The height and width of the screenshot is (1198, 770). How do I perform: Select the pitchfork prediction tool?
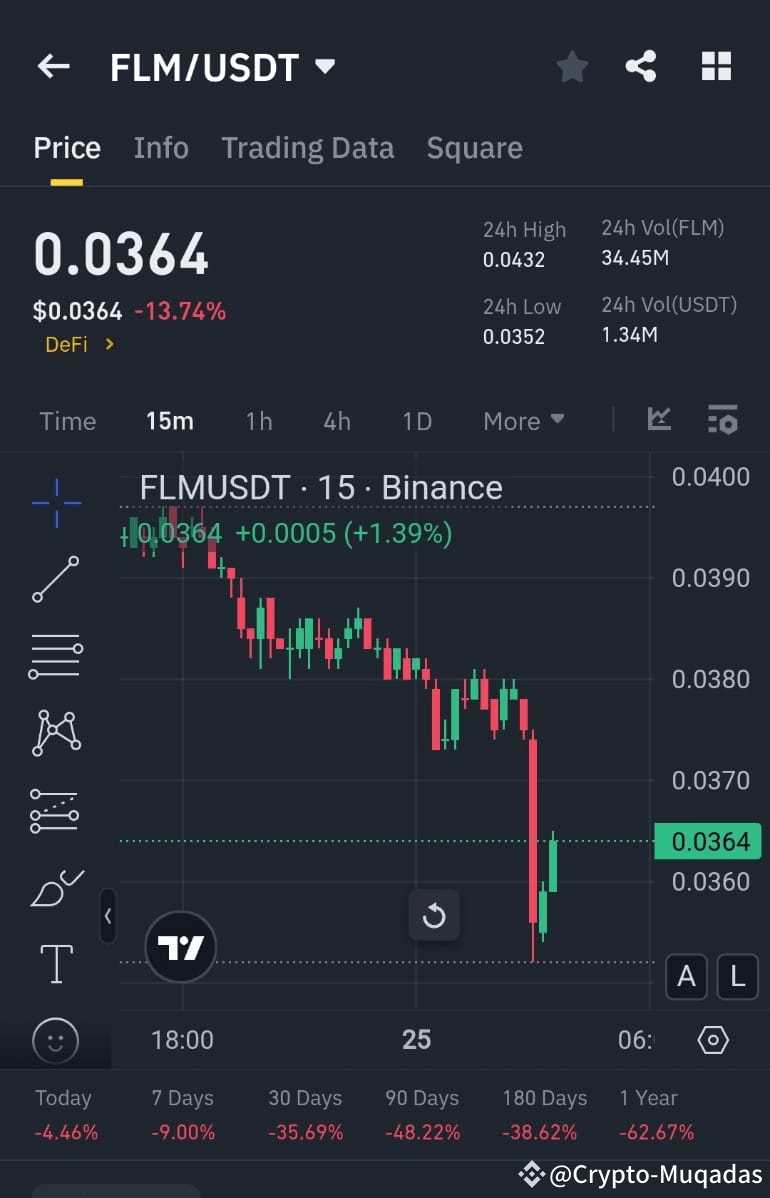(55, 810)
